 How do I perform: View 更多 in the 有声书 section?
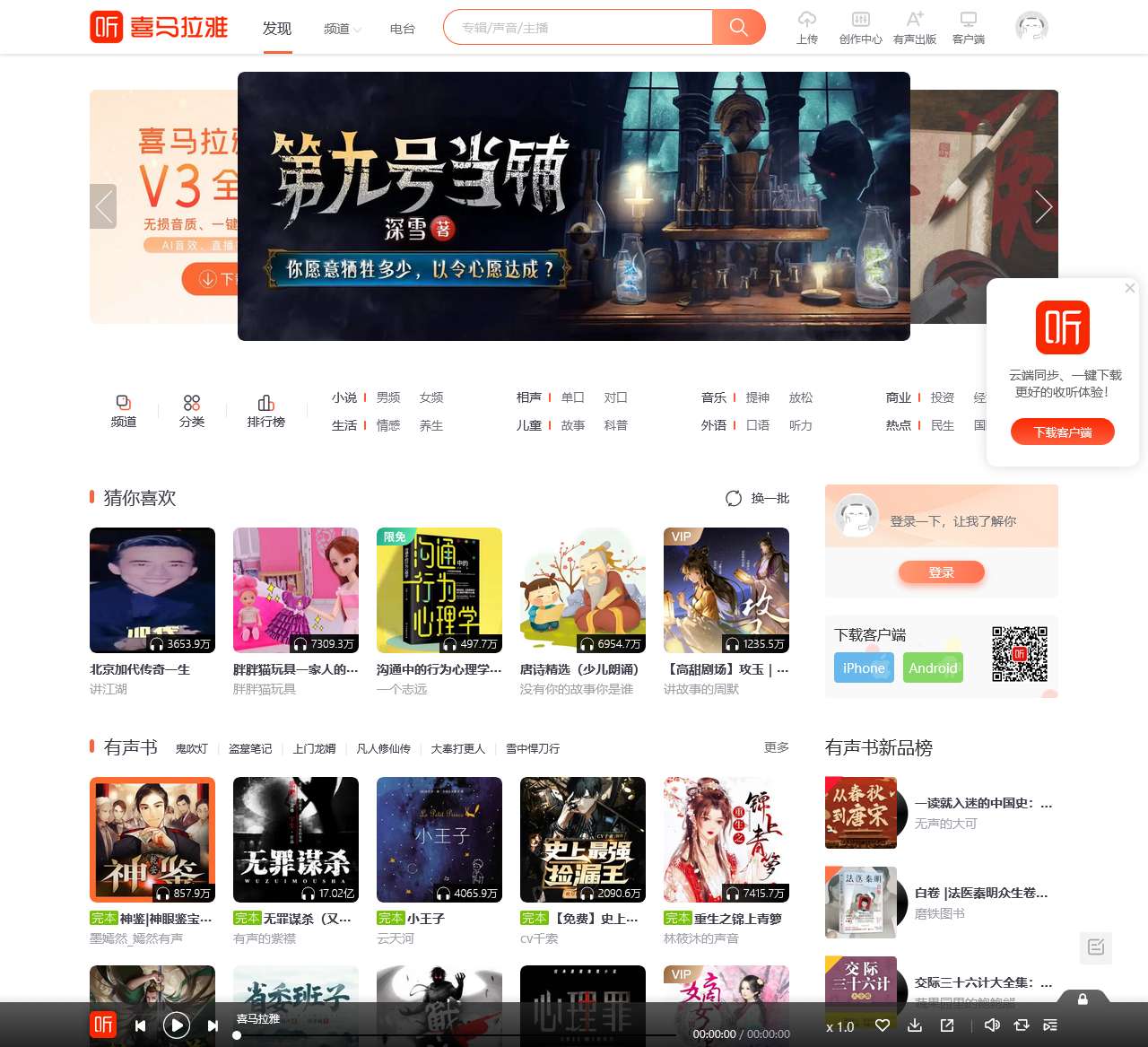click(x=776, y=747)
